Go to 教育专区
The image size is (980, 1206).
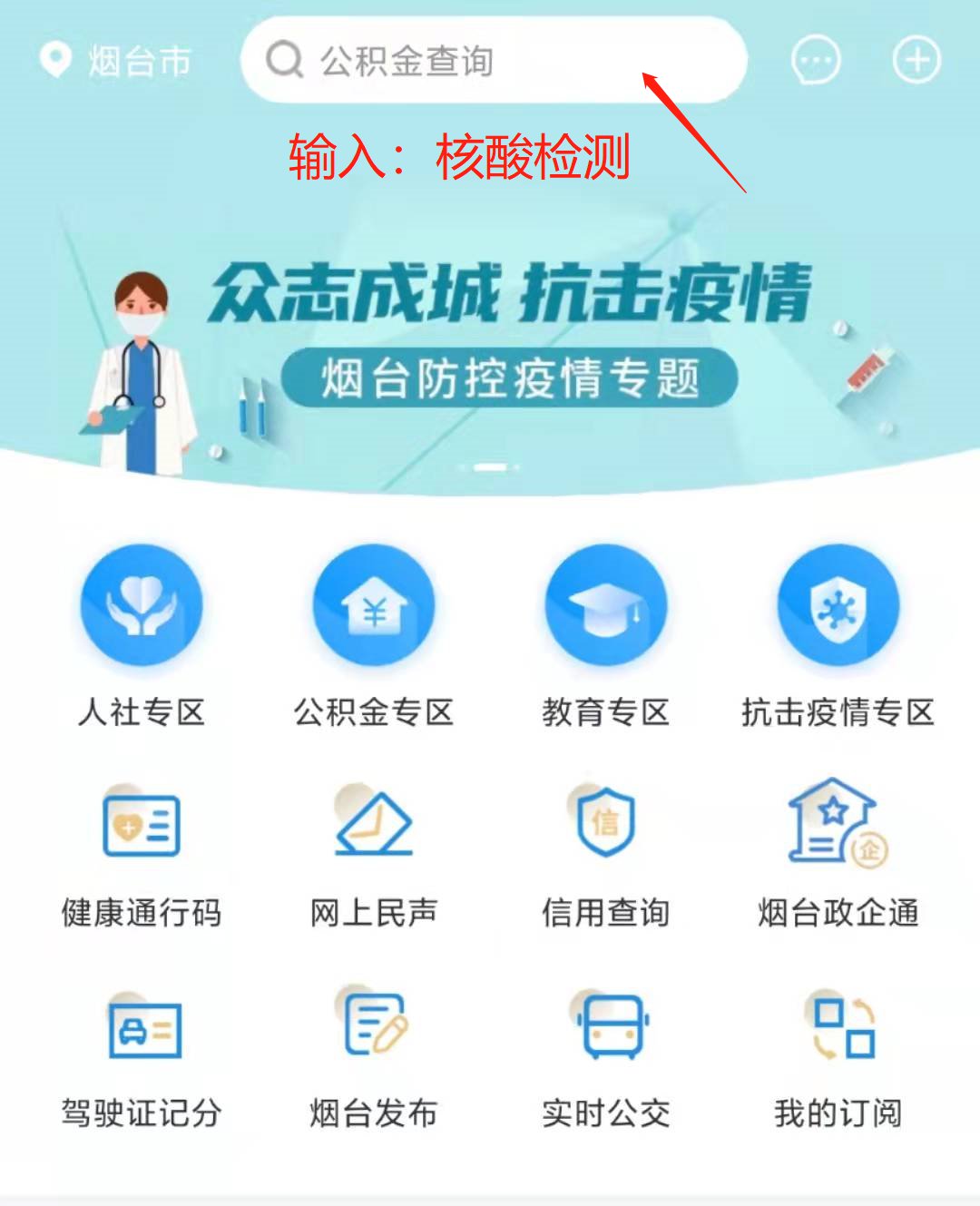click(x=605, y=635)
